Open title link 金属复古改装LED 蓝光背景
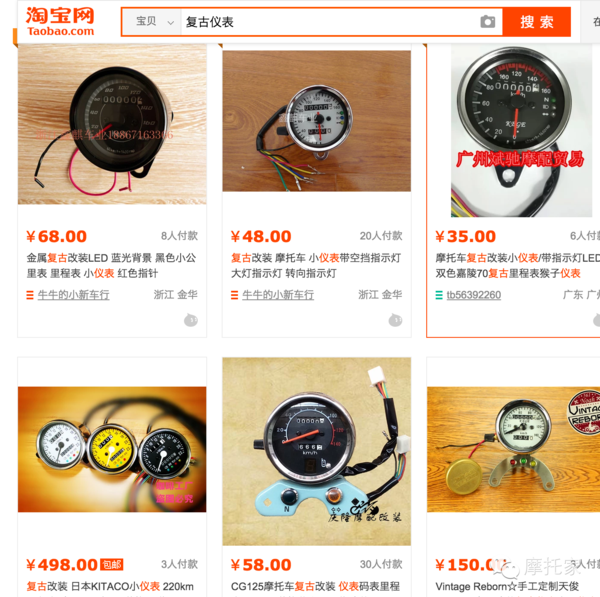 [x=110, y=257]
